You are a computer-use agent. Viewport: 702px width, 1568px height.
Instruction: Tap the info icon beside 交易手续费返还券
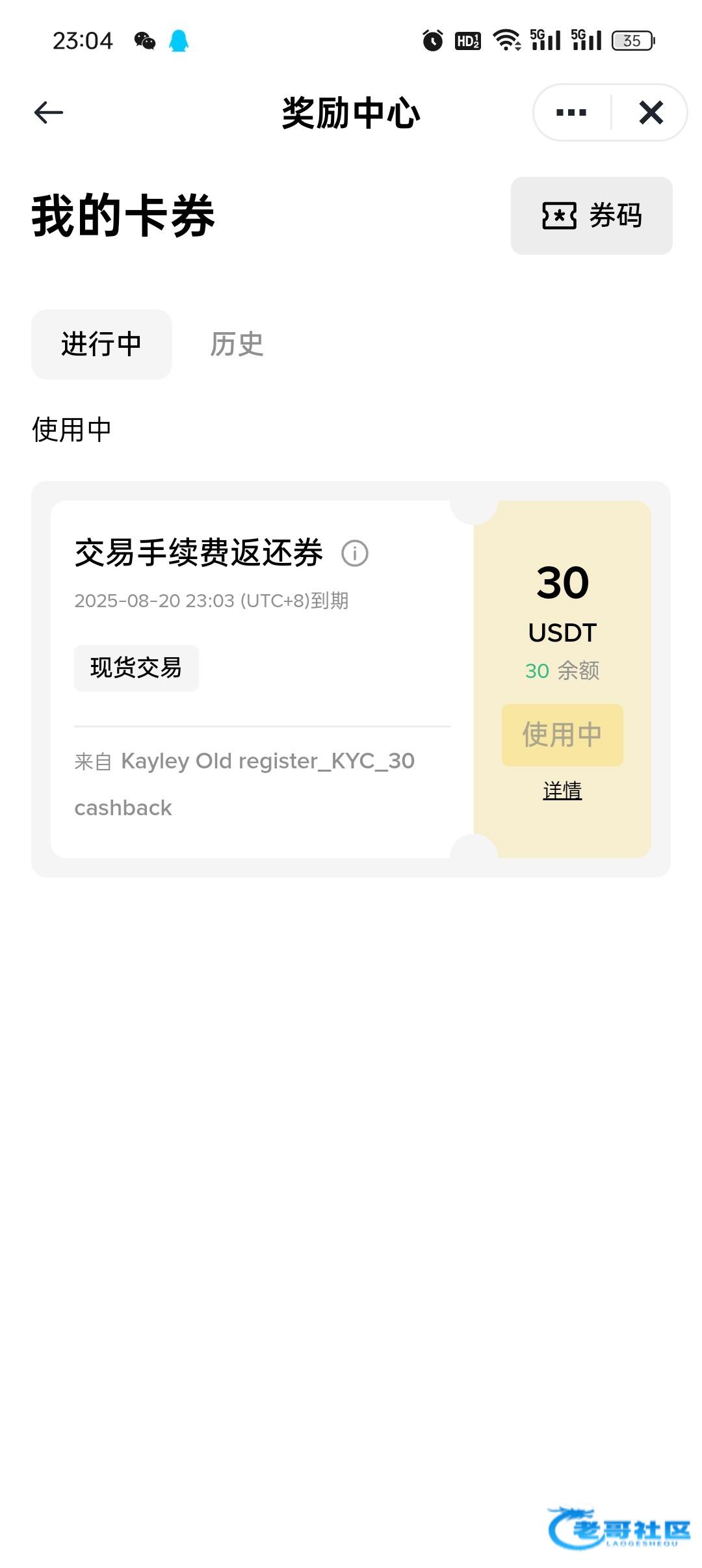pos(355,553)
